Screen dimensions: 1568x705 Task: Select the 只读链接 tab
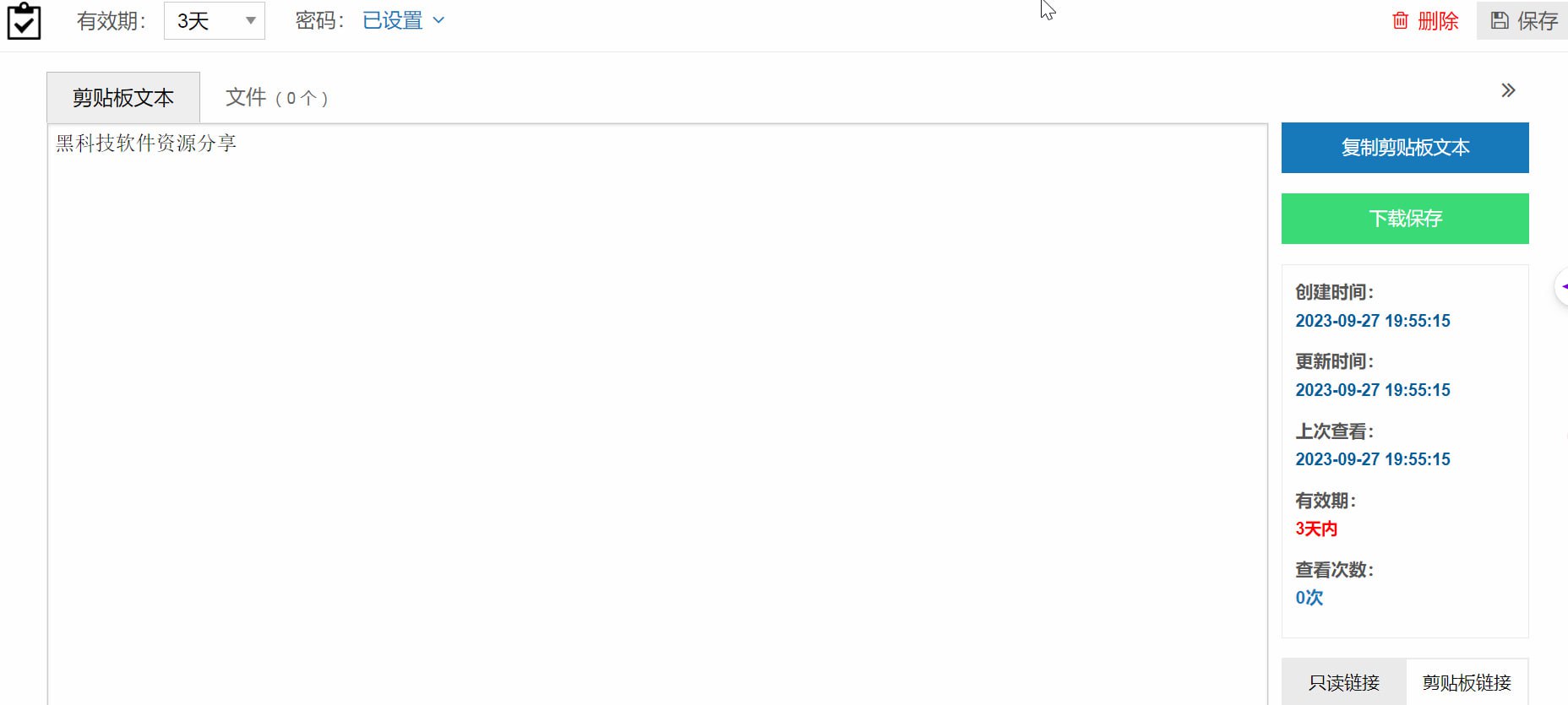[x=1344, y=682]
